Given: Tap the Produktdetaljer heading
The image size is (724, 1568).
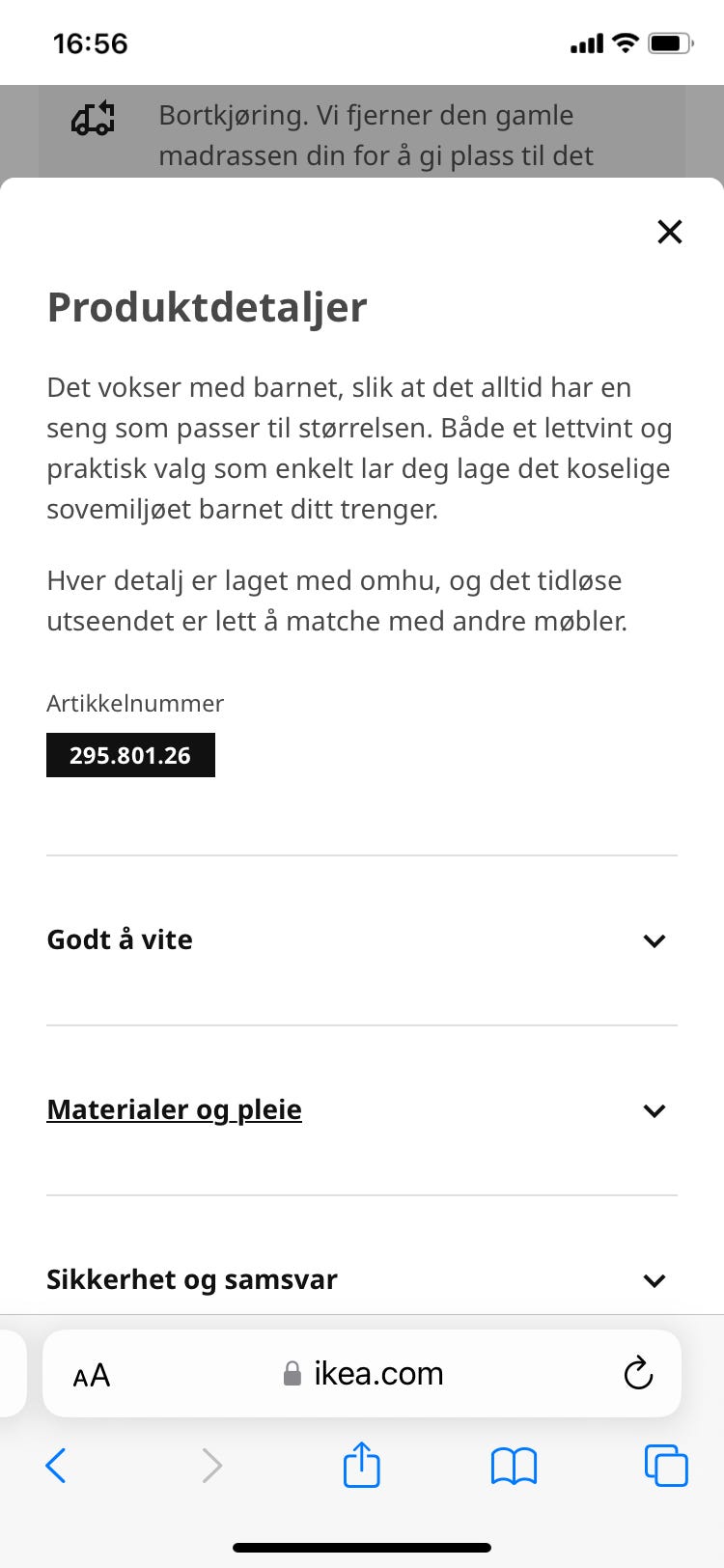Looking at the screenshot, I should [207, 307].
